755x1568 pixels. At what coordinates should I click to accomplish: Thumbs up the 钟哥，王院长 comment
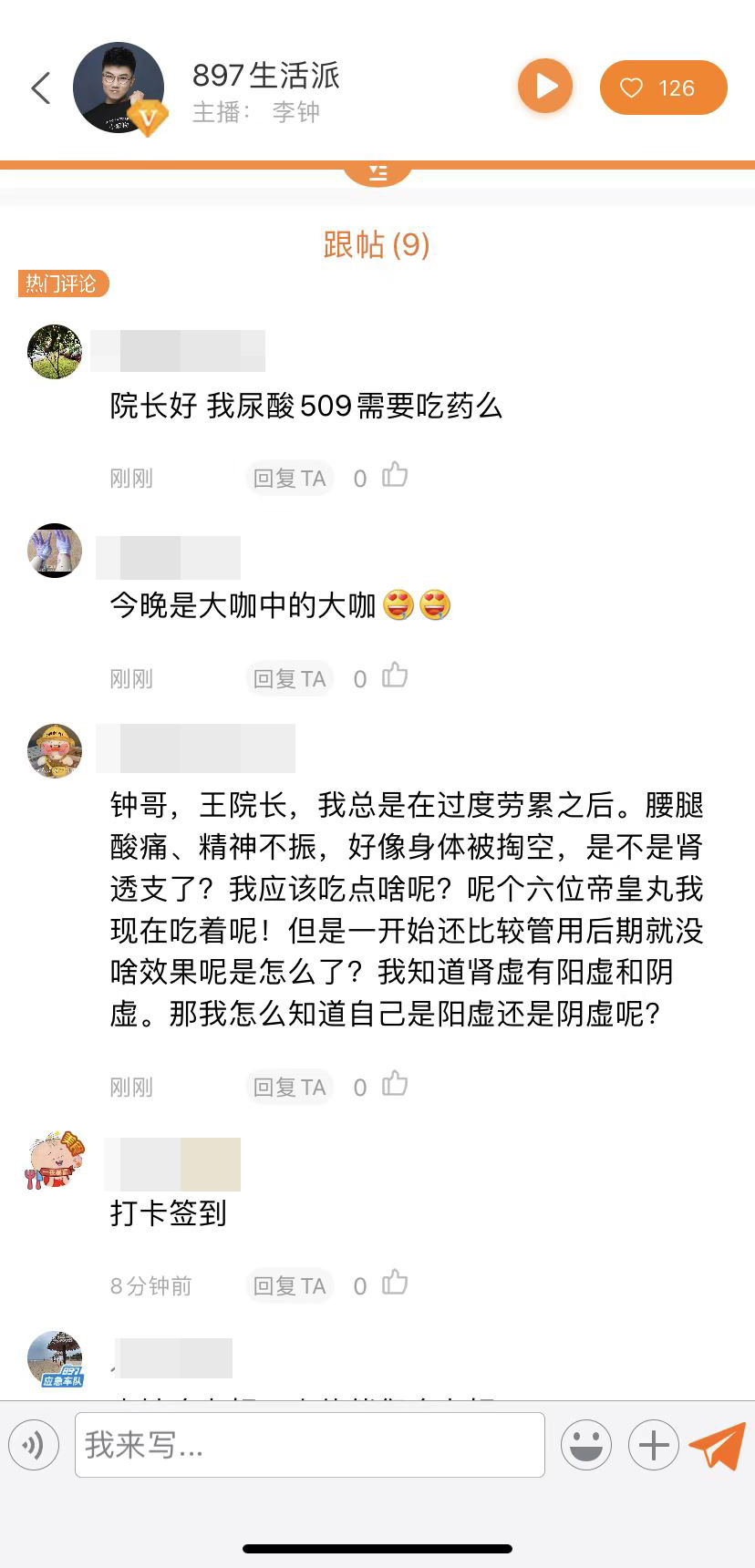[395, 1084]
